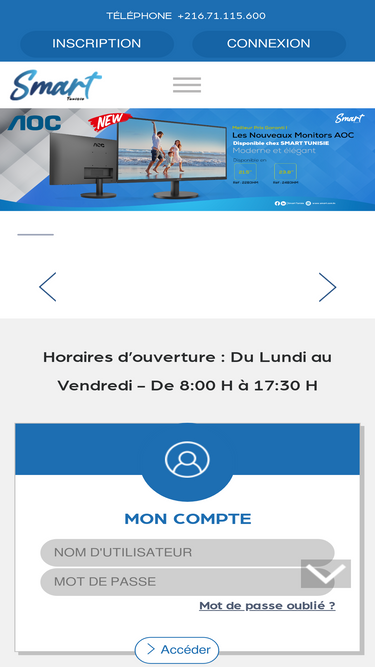Show the previous slide with left arrow

coord(48,287)
